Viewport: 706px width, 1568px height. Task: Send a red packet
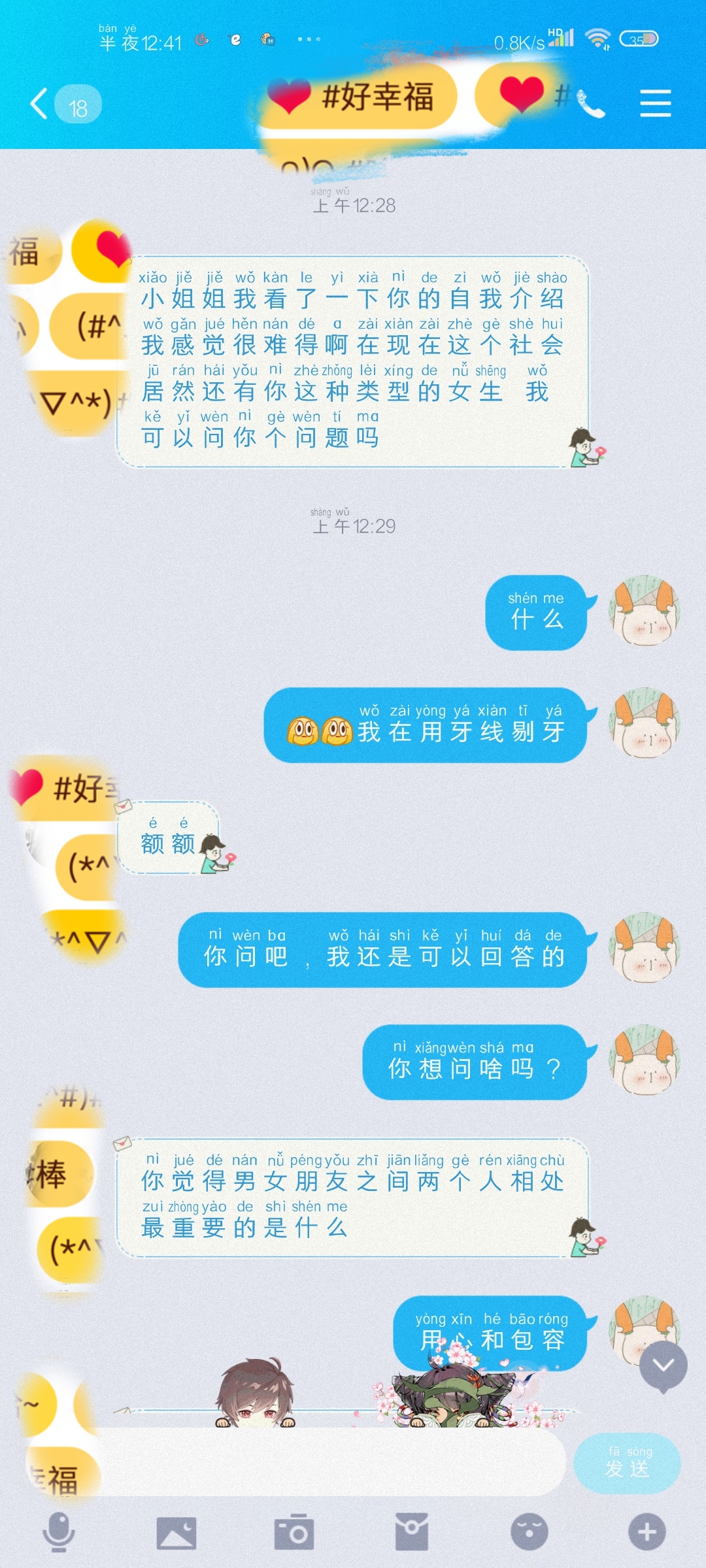click(412, 1531)
